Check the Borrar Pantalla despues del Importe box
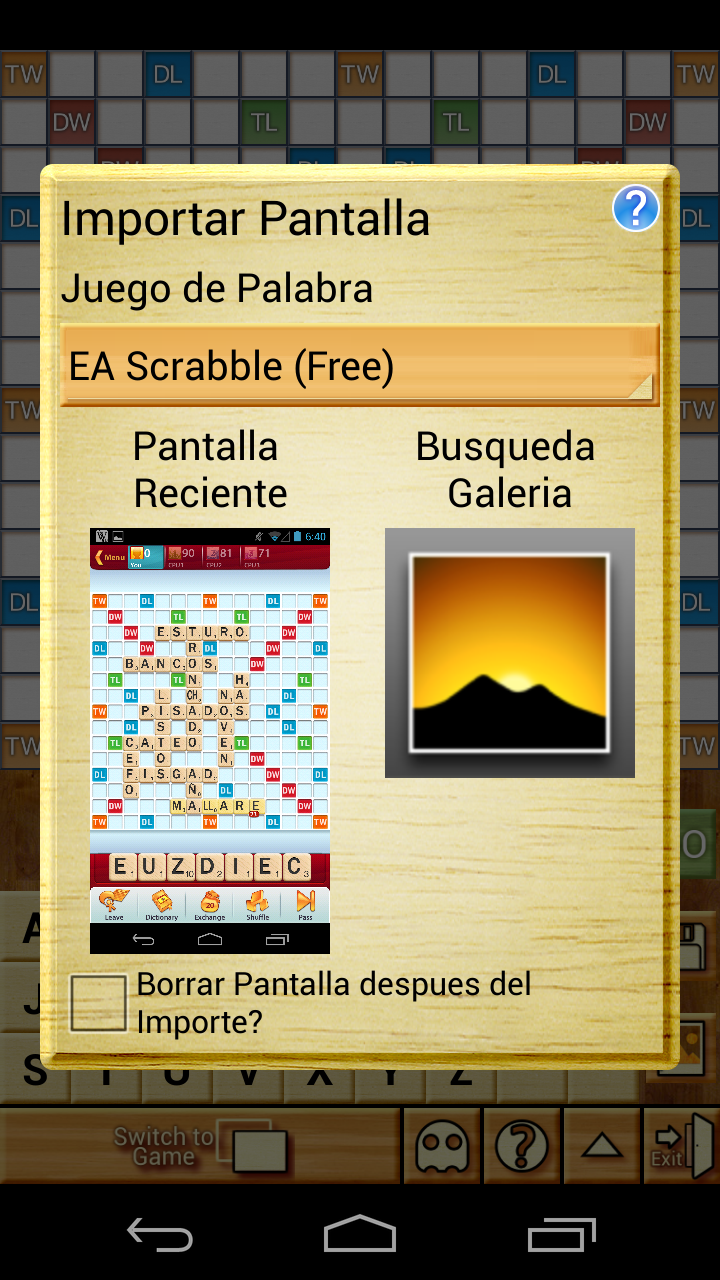The width and height of the screenshot is (720, 1280). [x=98, y=1003]
